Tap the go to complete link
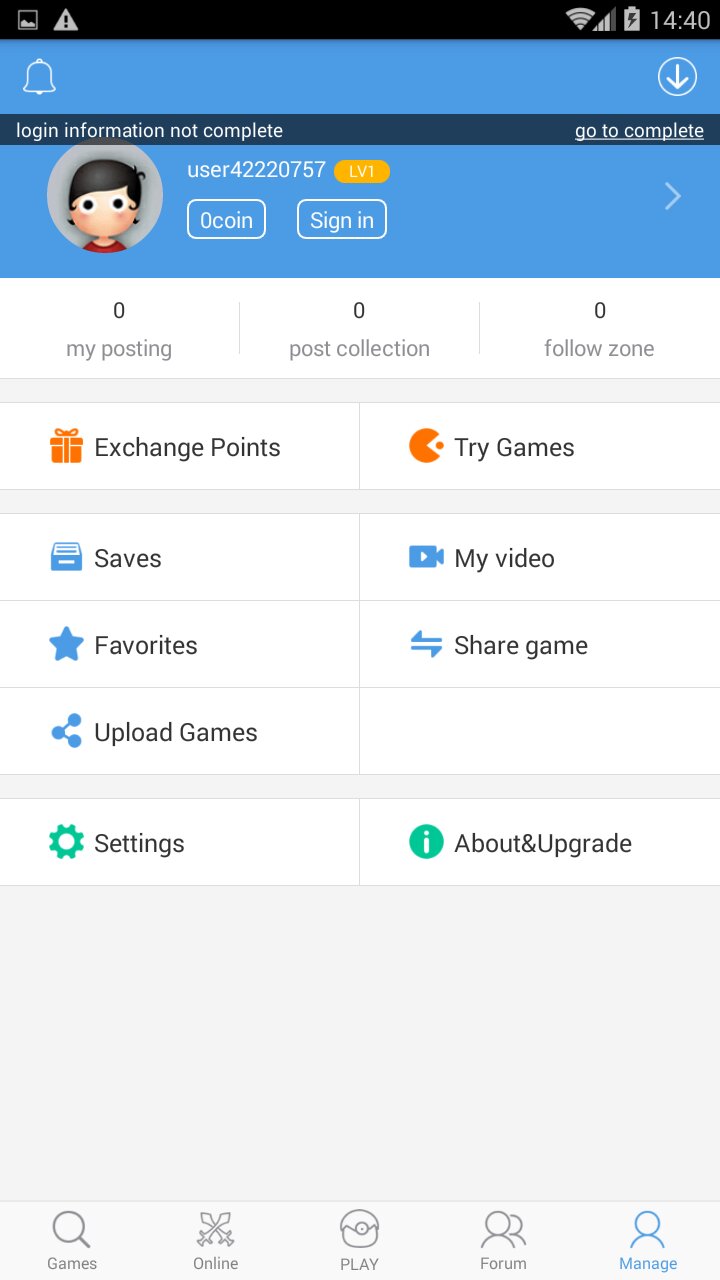720x1280 pixels. click(639, 131)
